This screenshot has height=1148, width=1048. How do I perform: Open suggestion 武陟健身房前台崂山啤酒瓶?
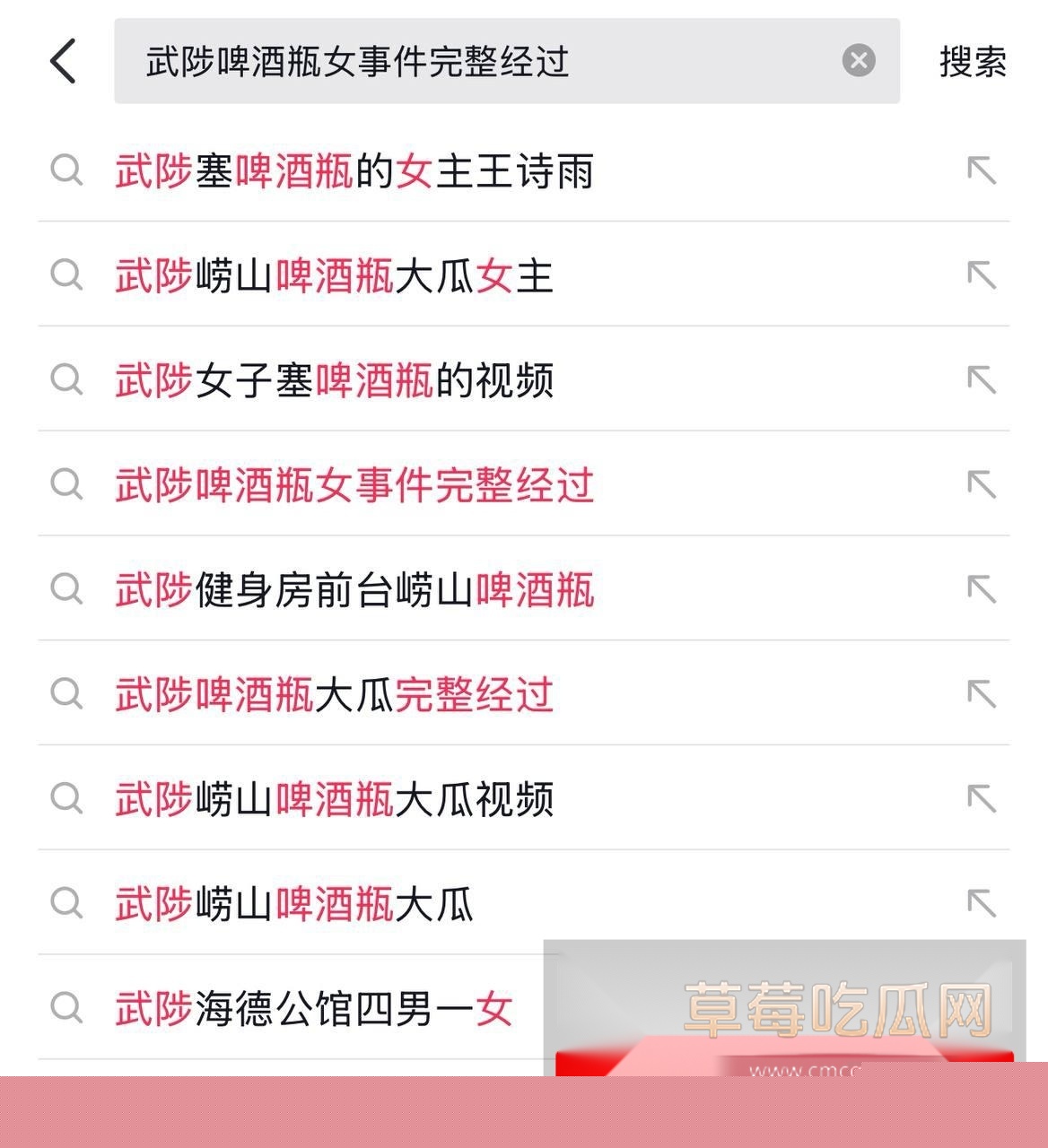point(354,590)
